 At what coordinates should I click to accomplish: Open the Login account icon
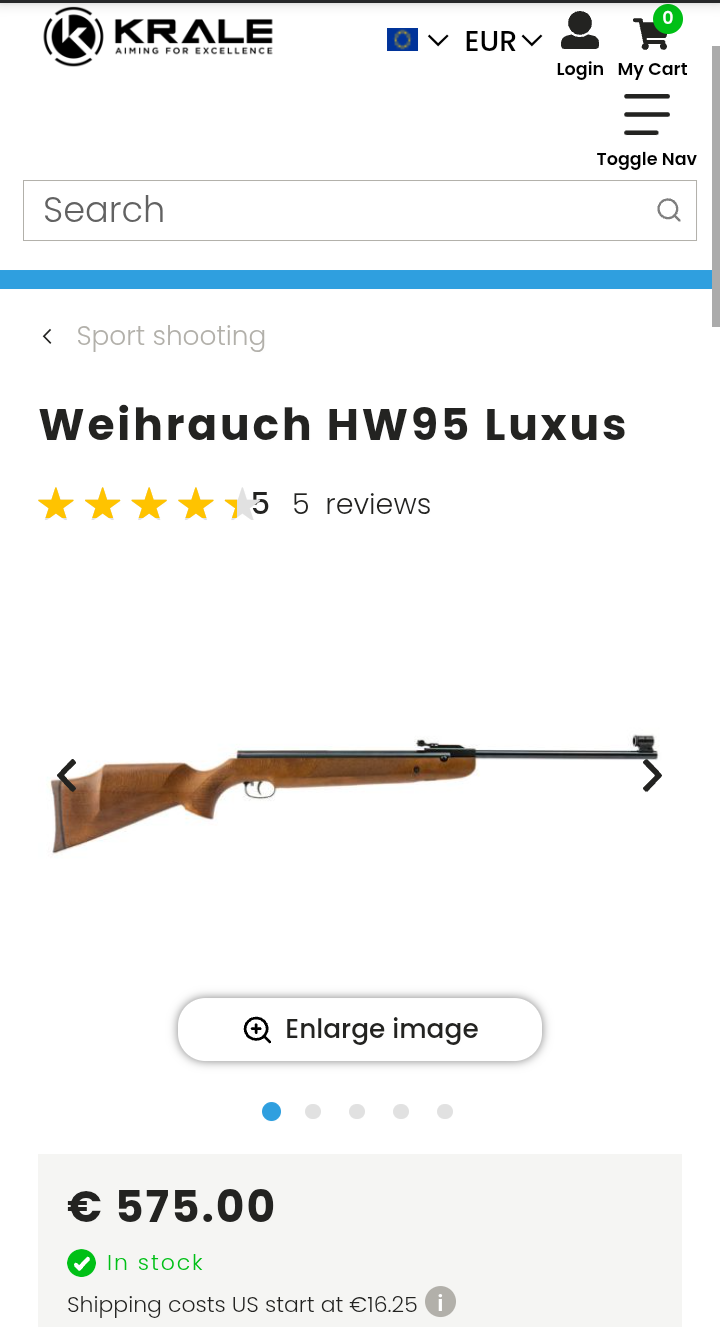click(x=580, y=45)
